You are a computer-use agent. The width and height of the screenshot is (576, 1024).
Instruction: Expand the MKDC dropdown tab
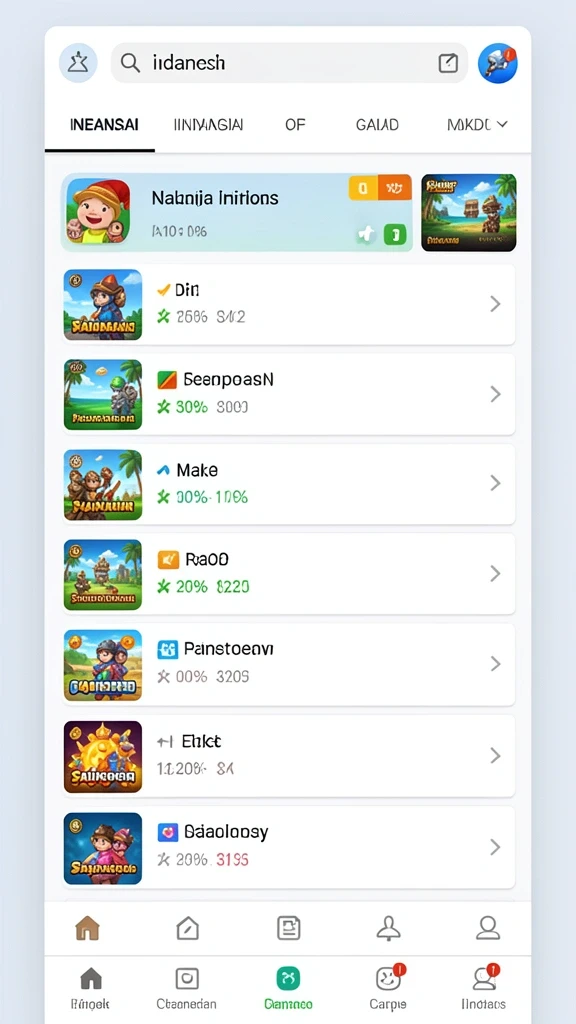(x=477, y=124)
